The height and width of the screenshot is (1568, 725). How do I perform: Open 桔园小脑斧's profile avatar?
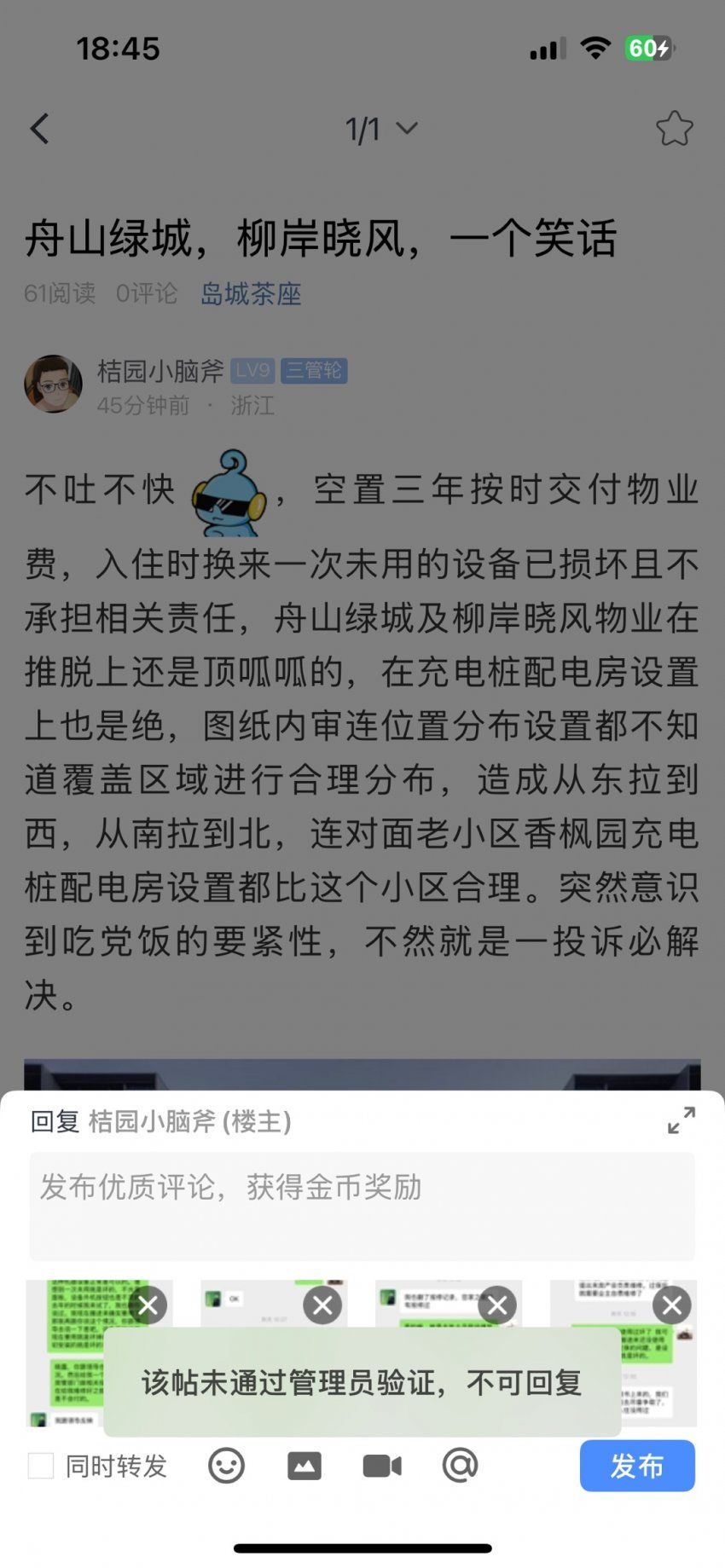(x=54, y=385)
